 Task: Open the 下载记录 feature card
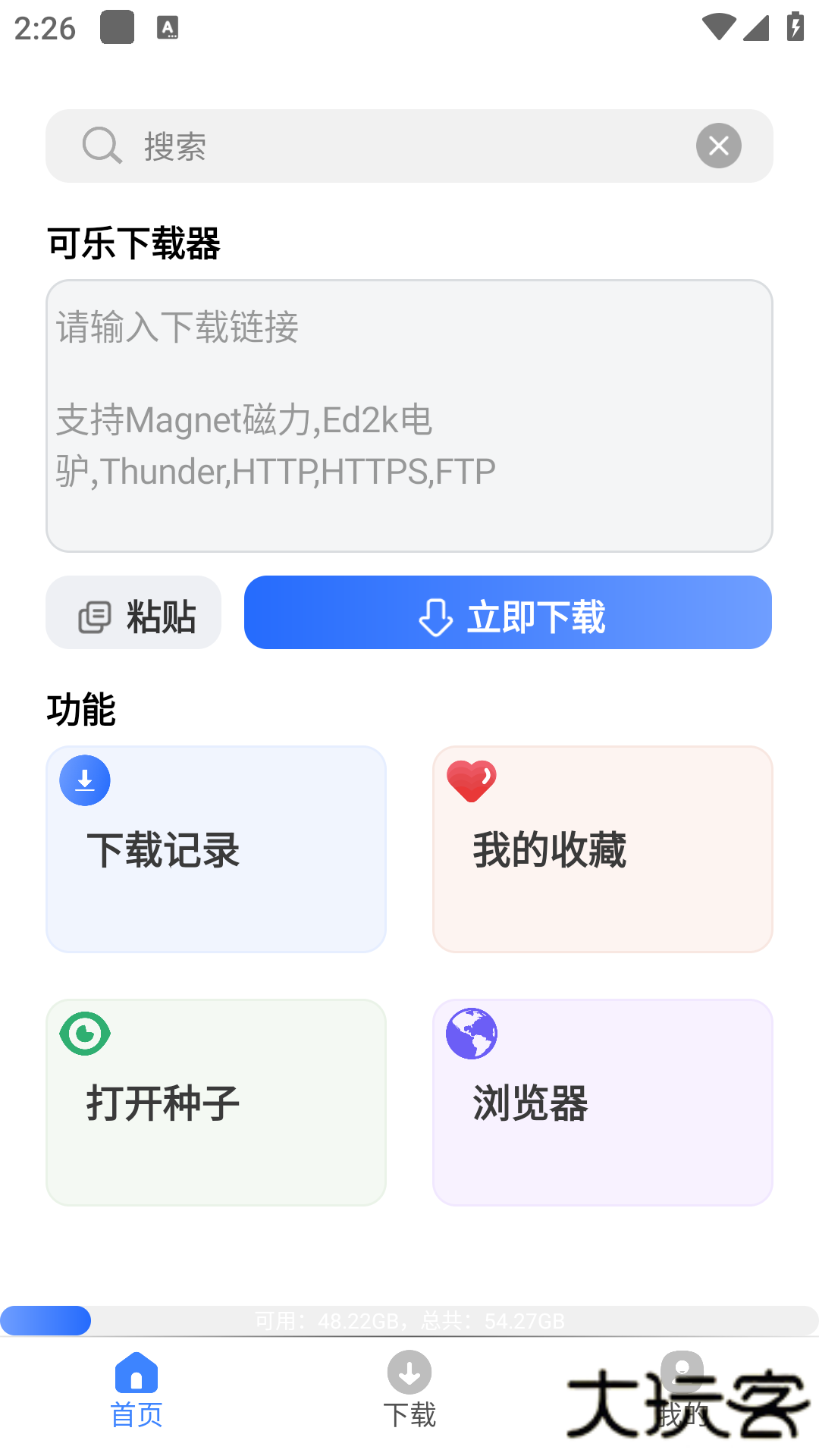click(216, 849)
